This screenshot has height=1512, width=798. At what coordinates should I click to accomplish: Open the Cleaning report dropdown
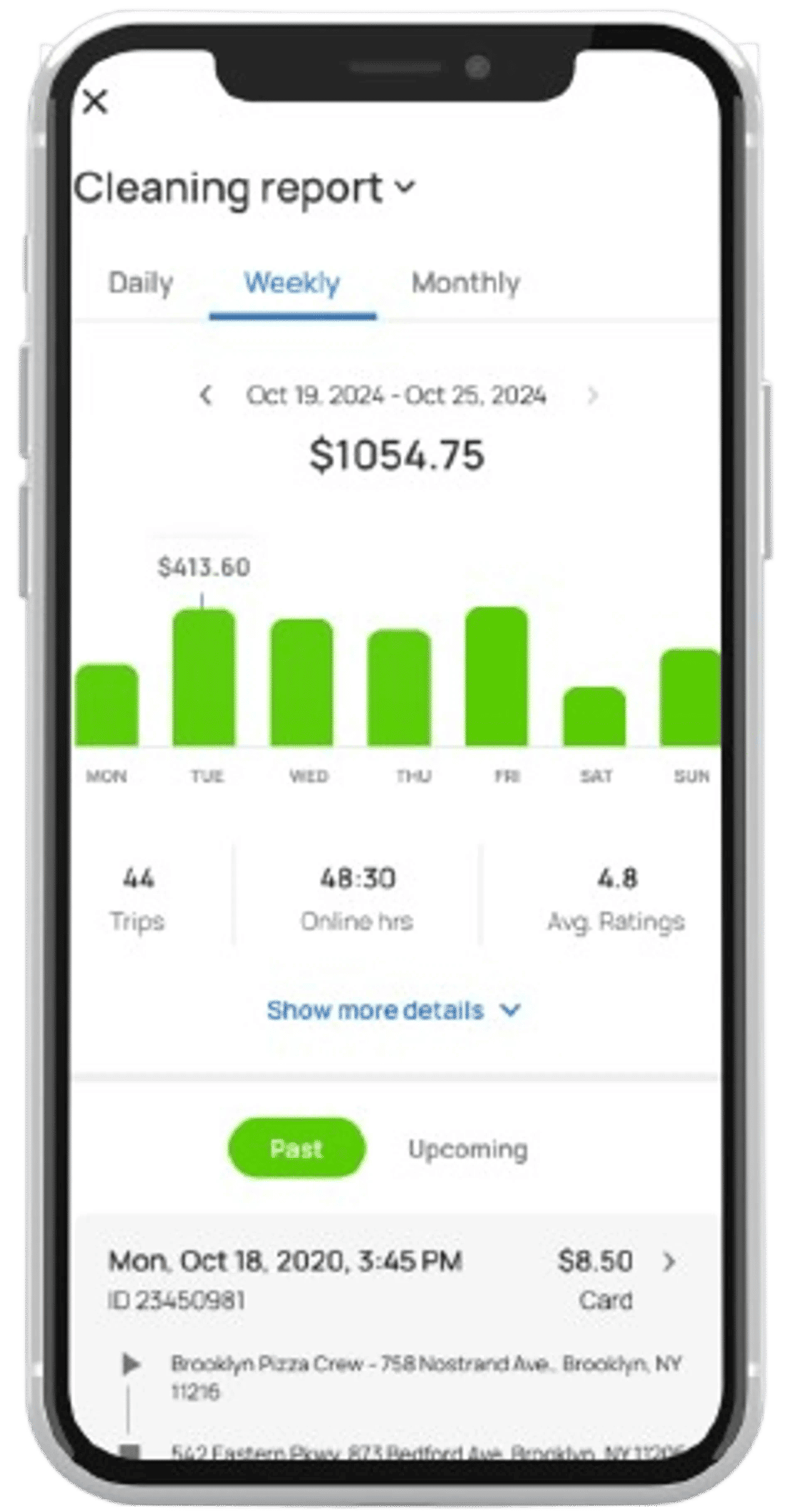point(244,189)
